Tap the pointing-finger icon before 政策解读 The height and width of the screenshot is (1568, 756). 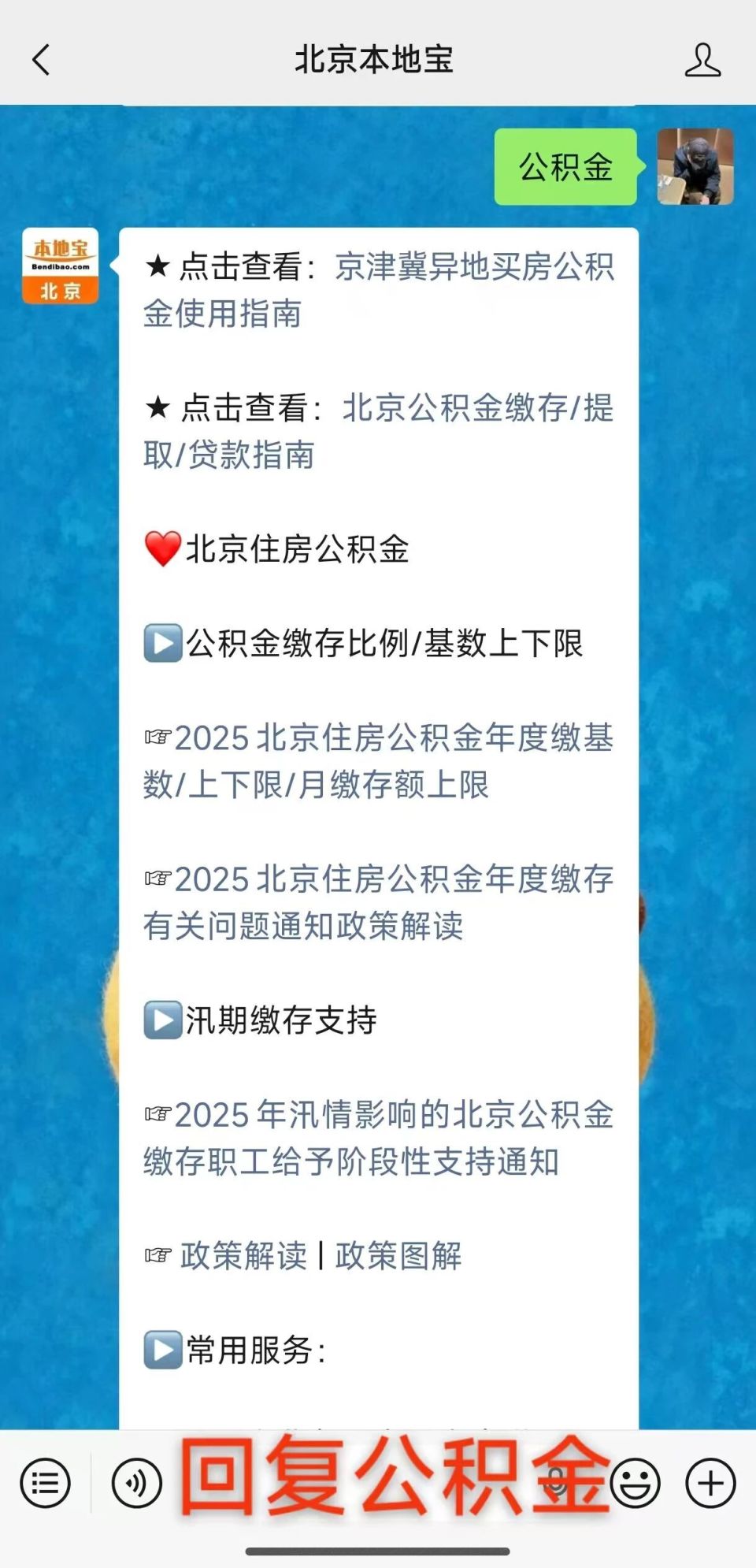coord(158,1253)
